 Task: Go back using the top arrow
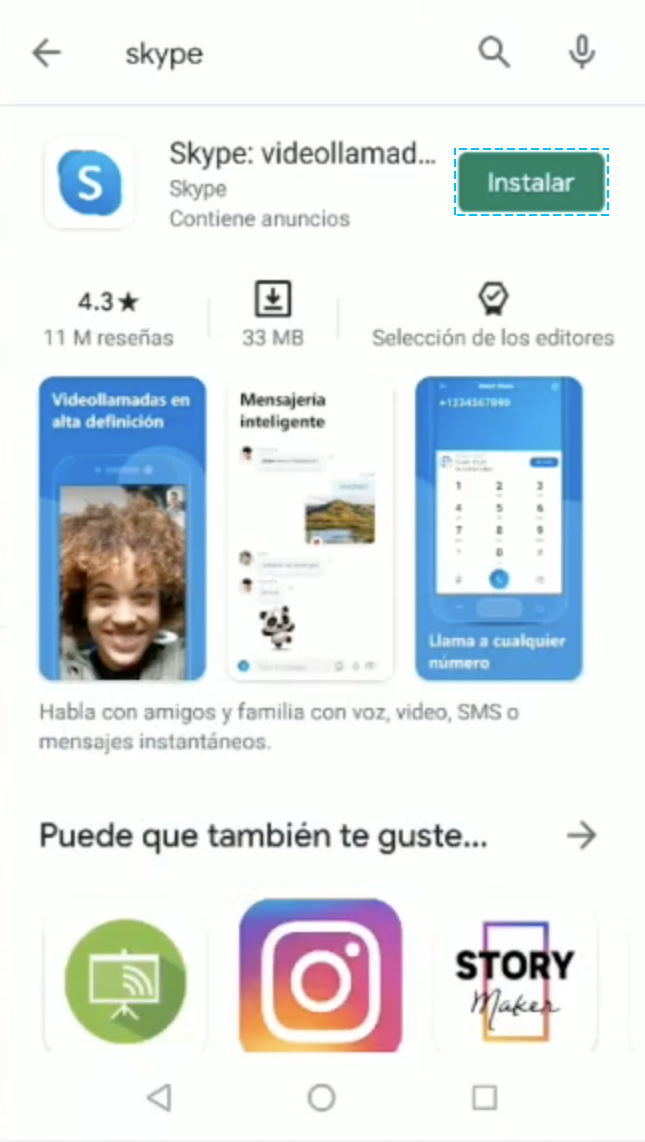47,53
